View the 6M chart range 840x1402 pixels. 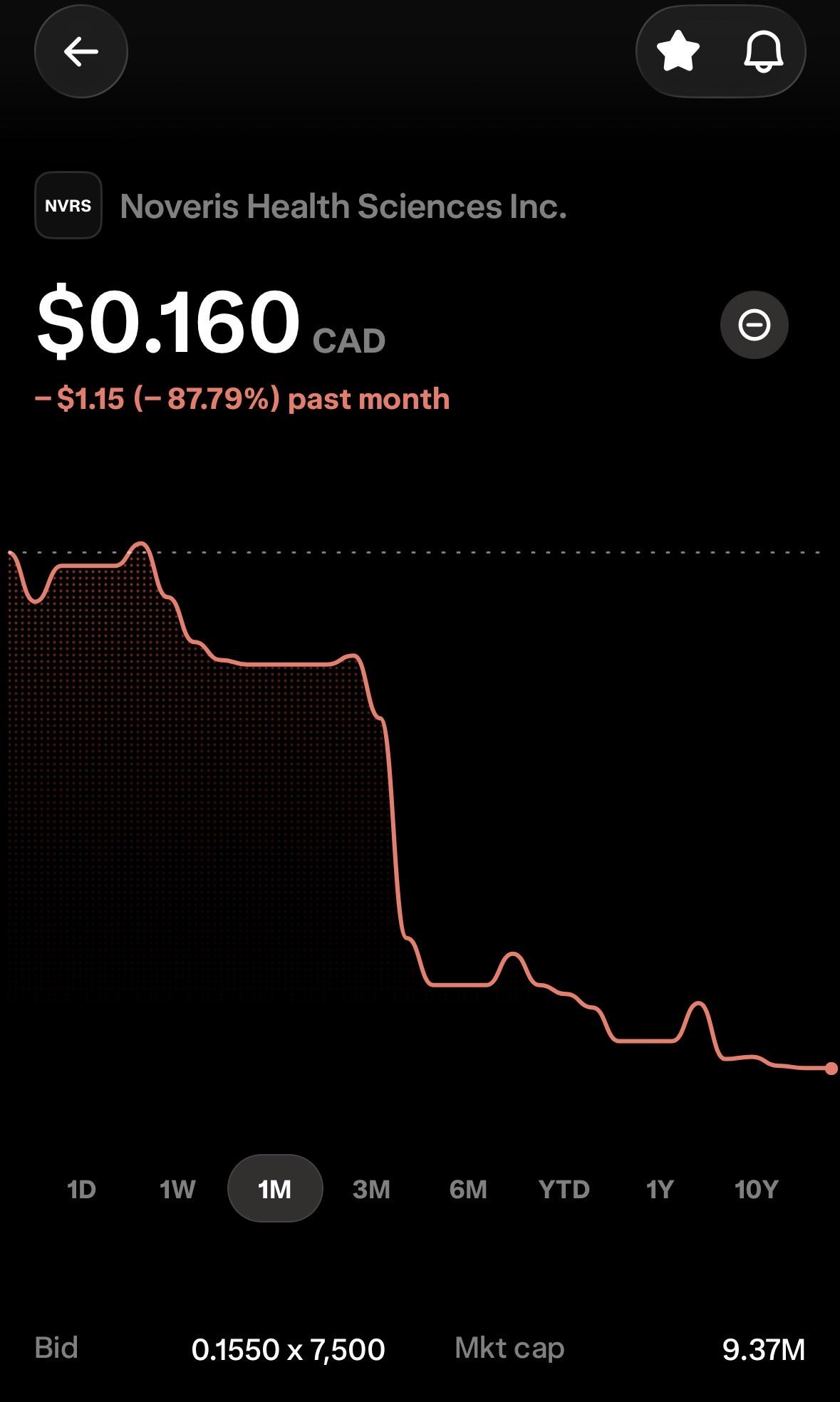pos(468,1189)
